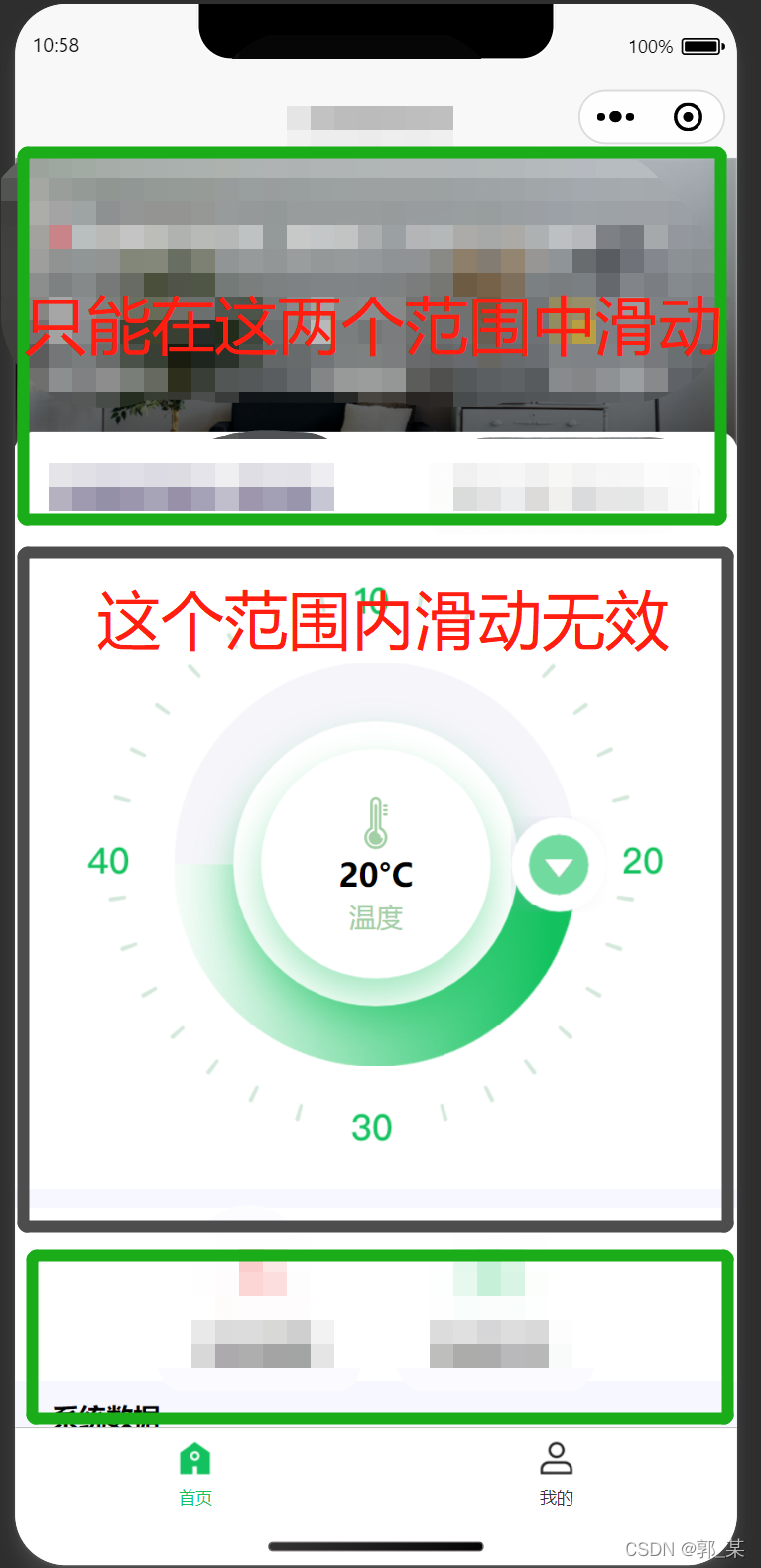Close the mini program with the circle button

(x=688, y=117)
